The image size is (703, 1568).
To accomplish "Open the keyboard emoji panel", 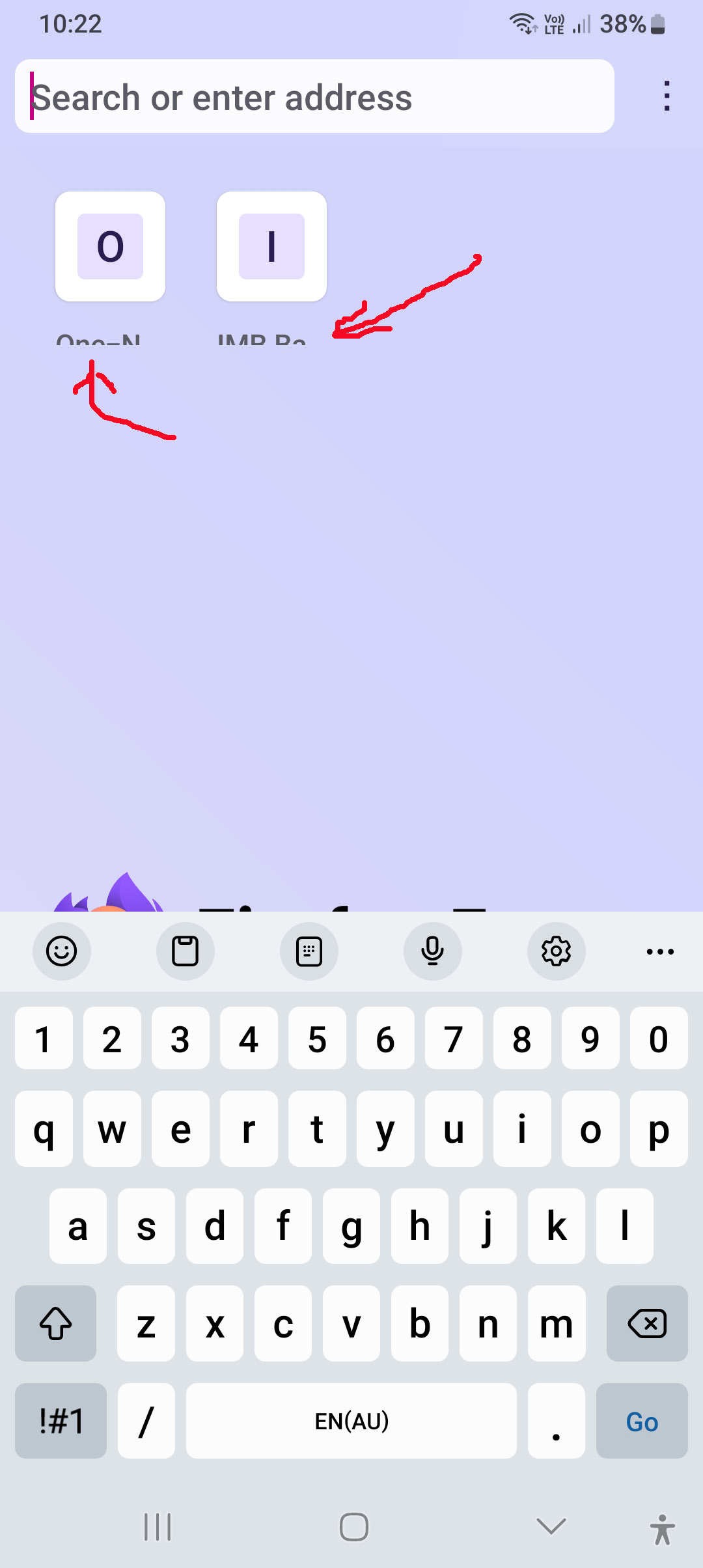I will pos(62,951).
